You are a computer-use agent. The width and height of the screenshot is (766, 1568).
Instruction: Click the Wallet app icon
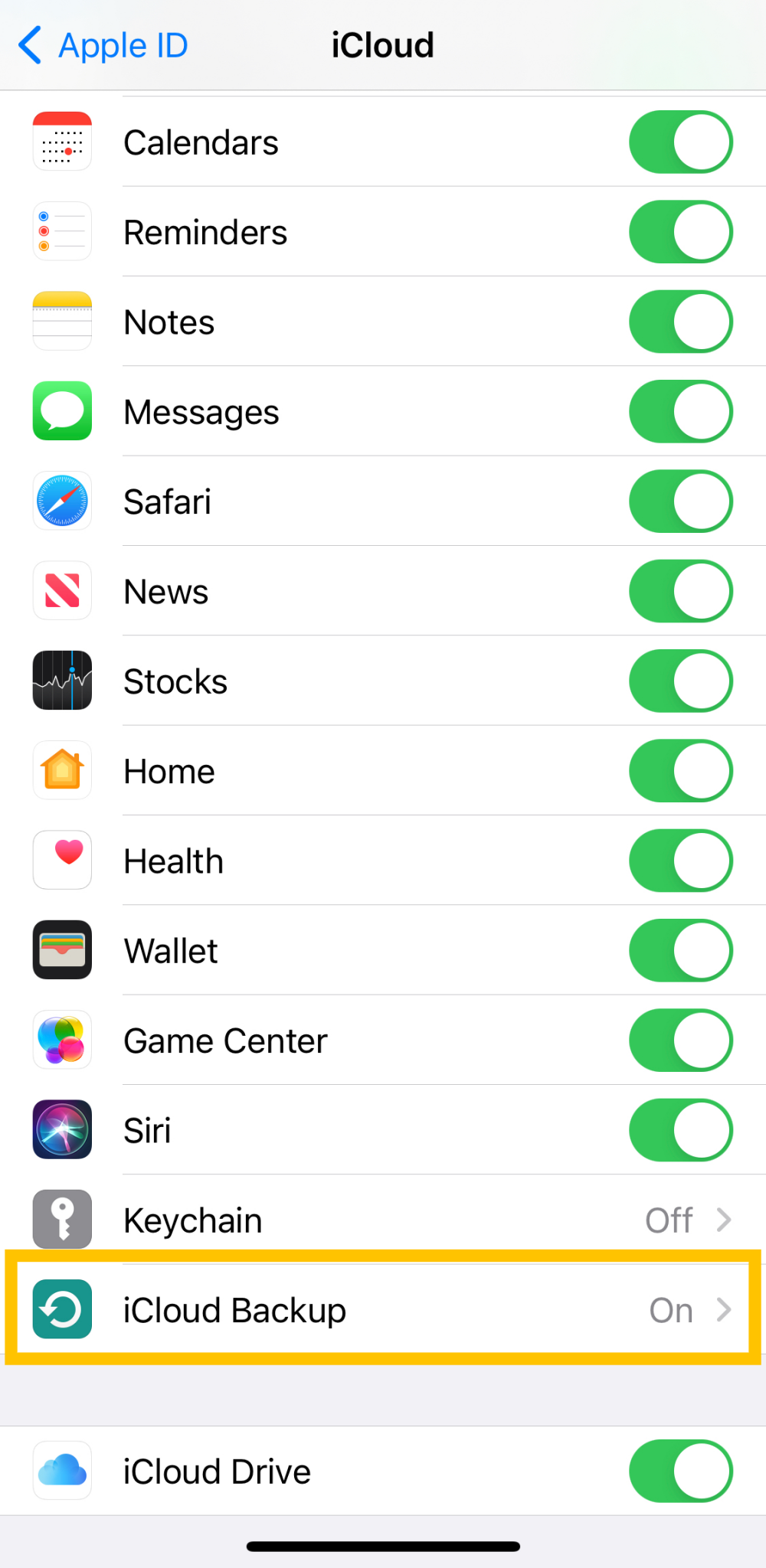(x=62, y=950)
